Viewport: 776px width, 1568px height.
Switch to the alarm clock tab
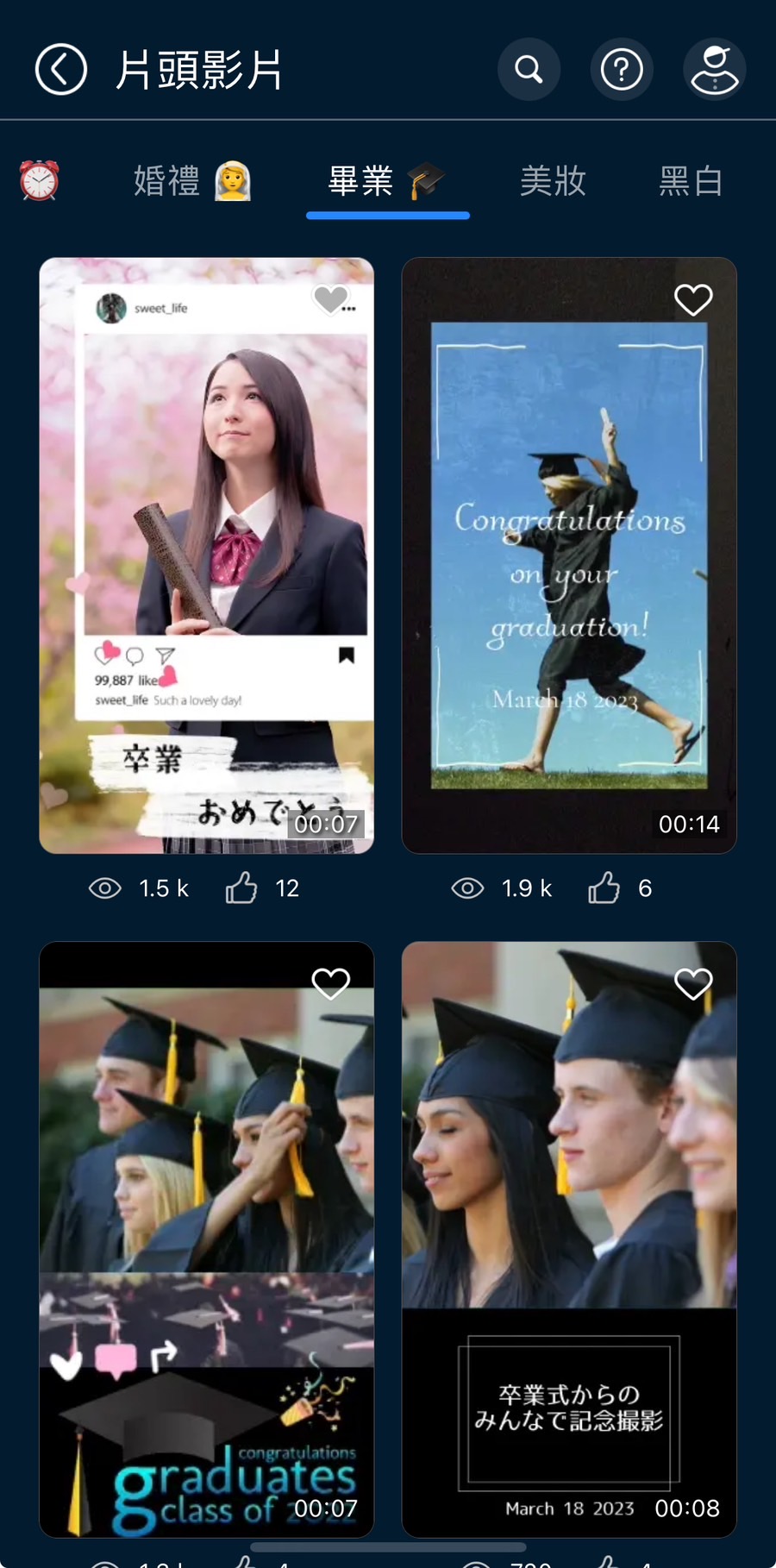40,181
